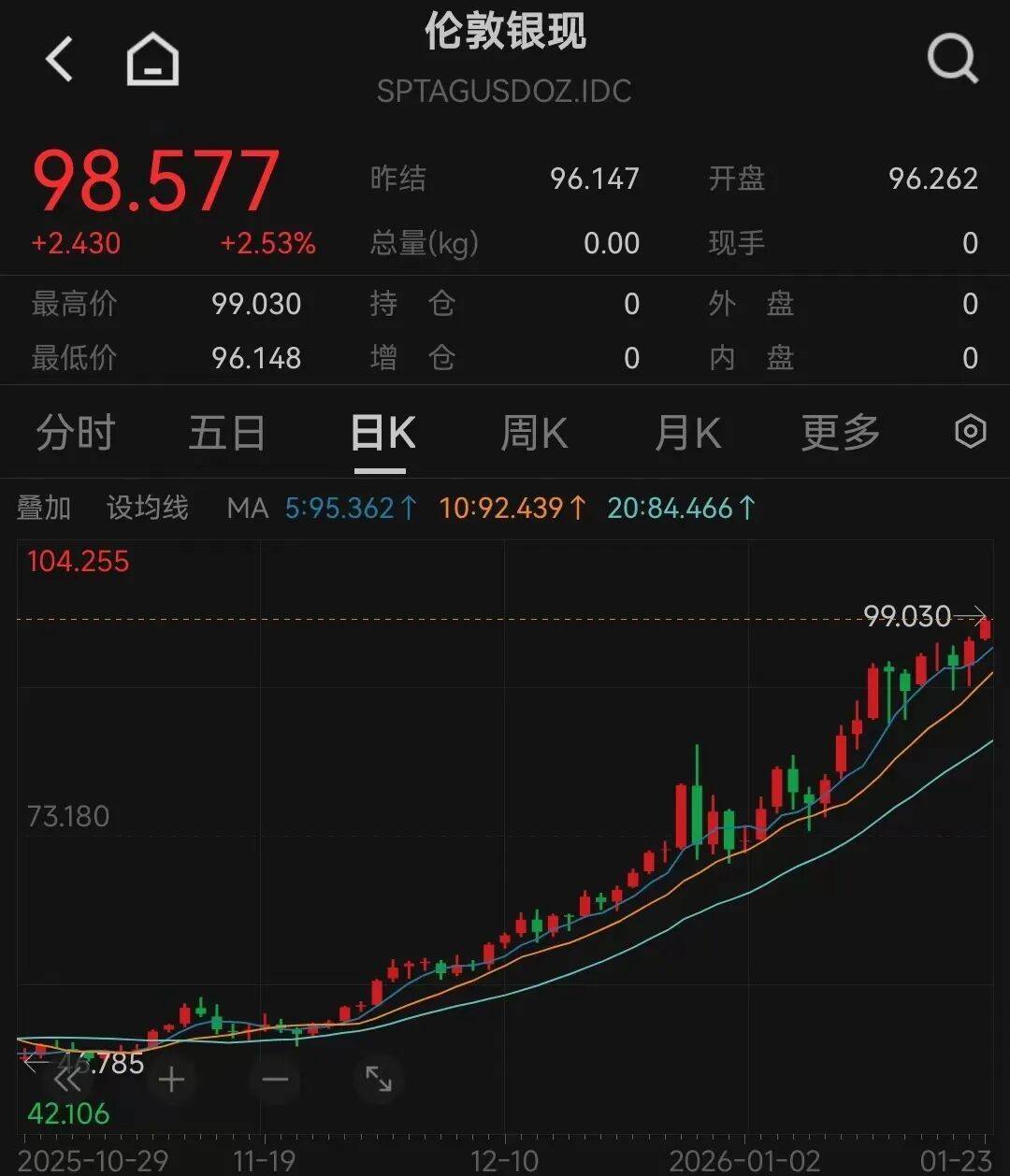Switch to the 分时 chart tab
Viewport: 1010px width, 1176px height.
point(76,434)
